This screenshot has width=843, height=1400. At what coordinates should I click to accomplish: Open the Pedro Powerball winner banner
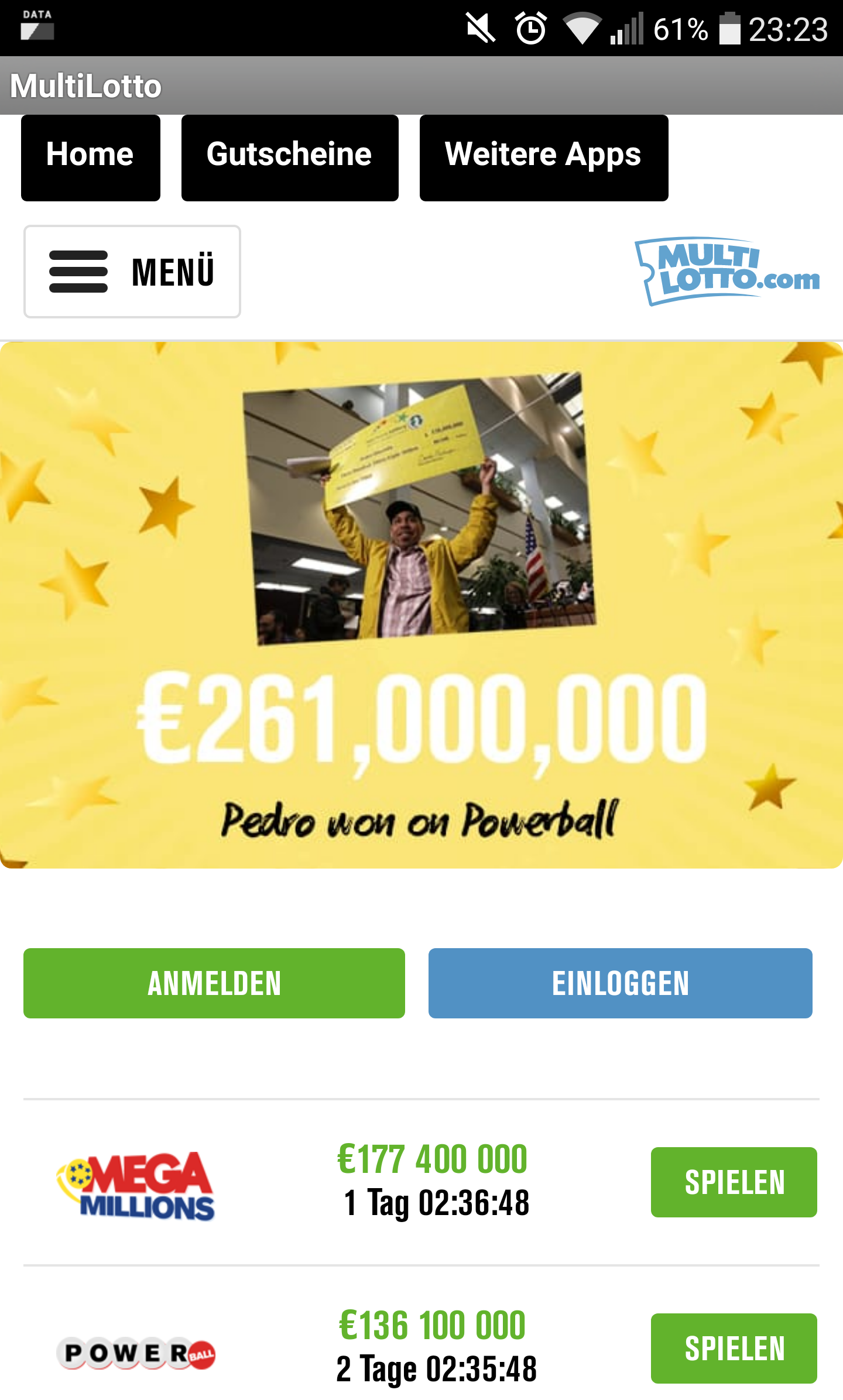tap(421, 605)
